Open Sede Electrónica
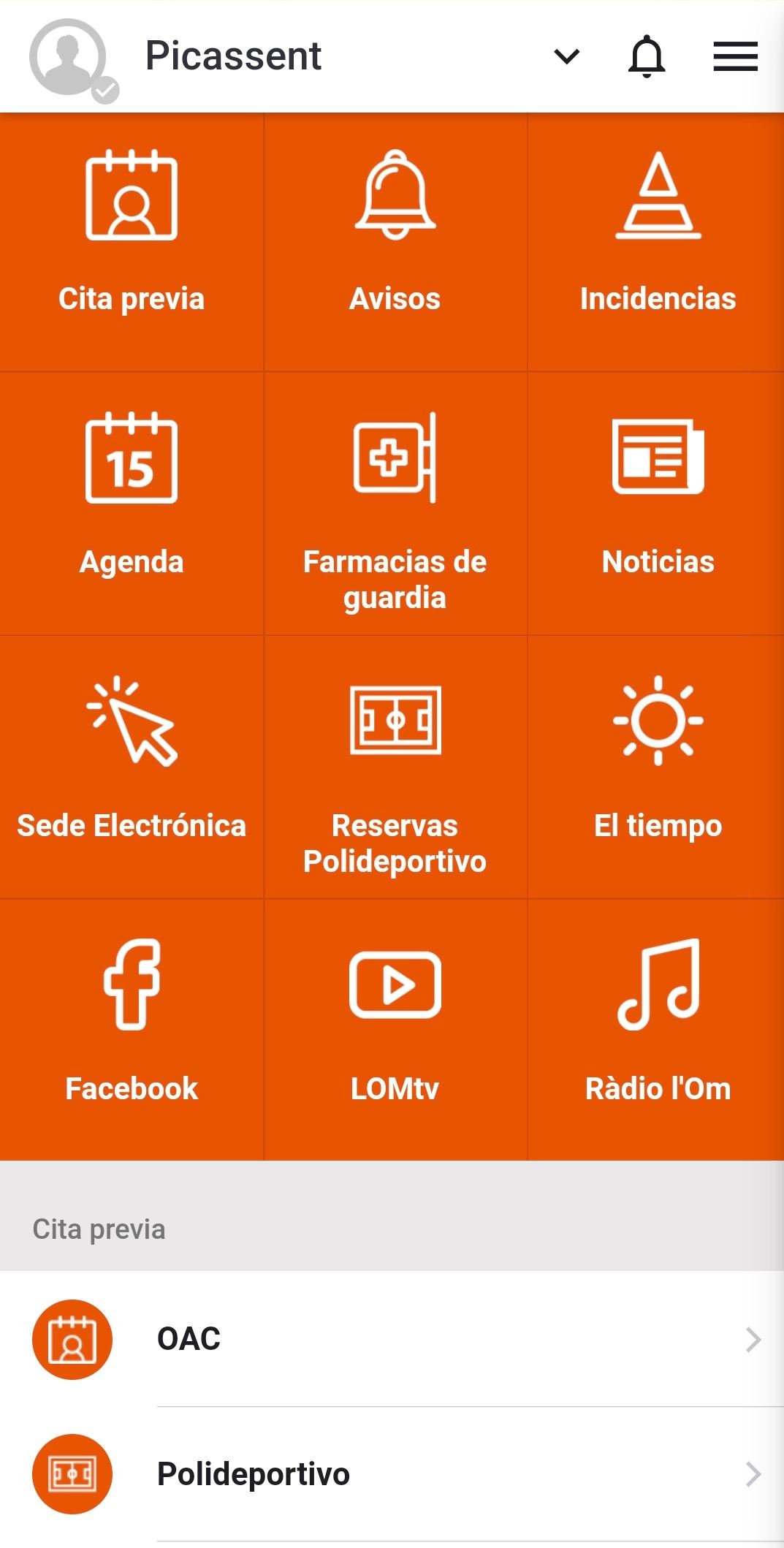This screenshot has width=784, height=1548. click(x=132, y=766)
